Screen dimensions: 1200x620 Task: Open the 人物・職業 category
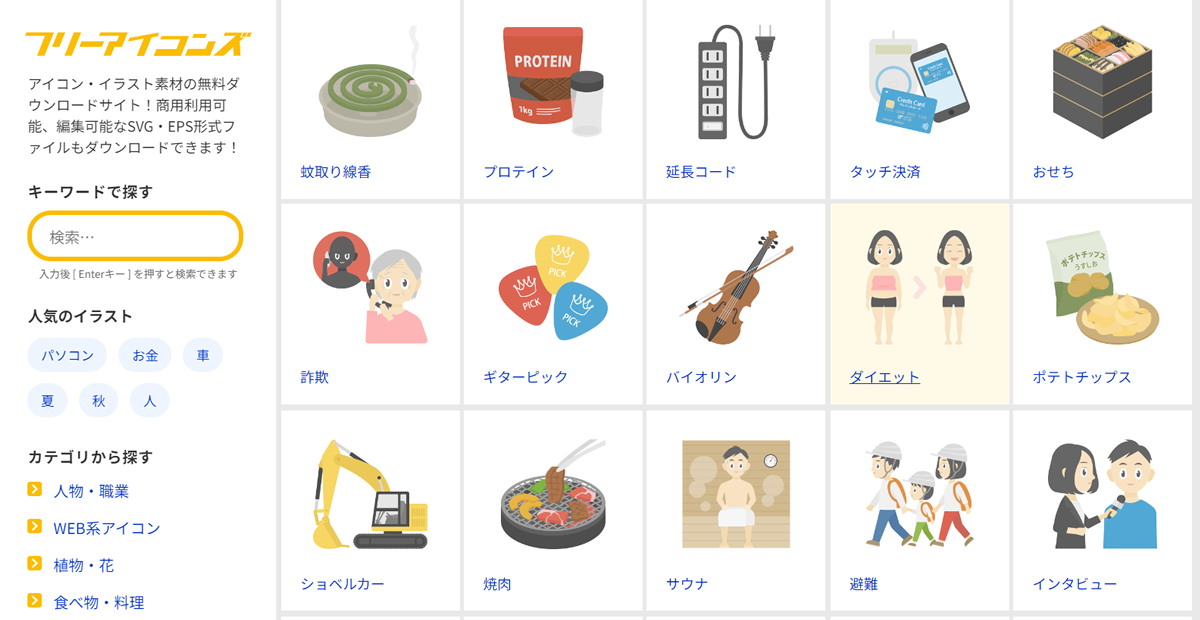point(91,491)
